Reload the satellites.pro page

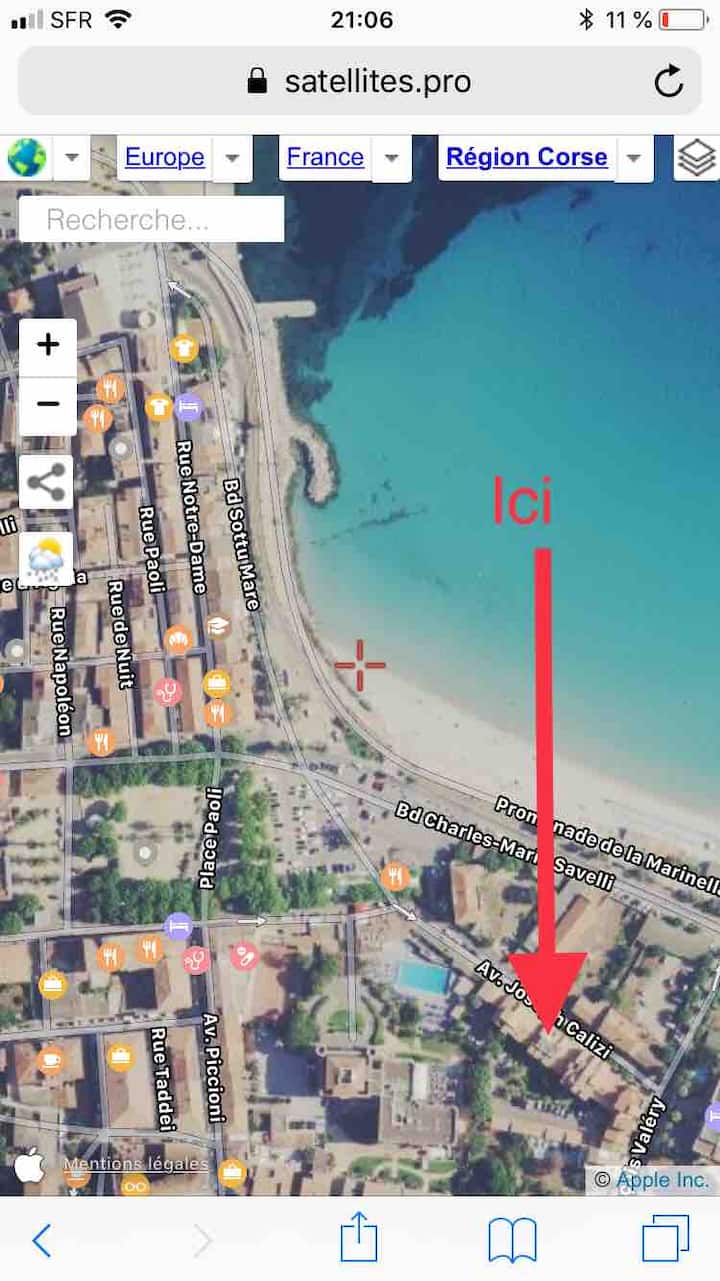coord(669,82)
